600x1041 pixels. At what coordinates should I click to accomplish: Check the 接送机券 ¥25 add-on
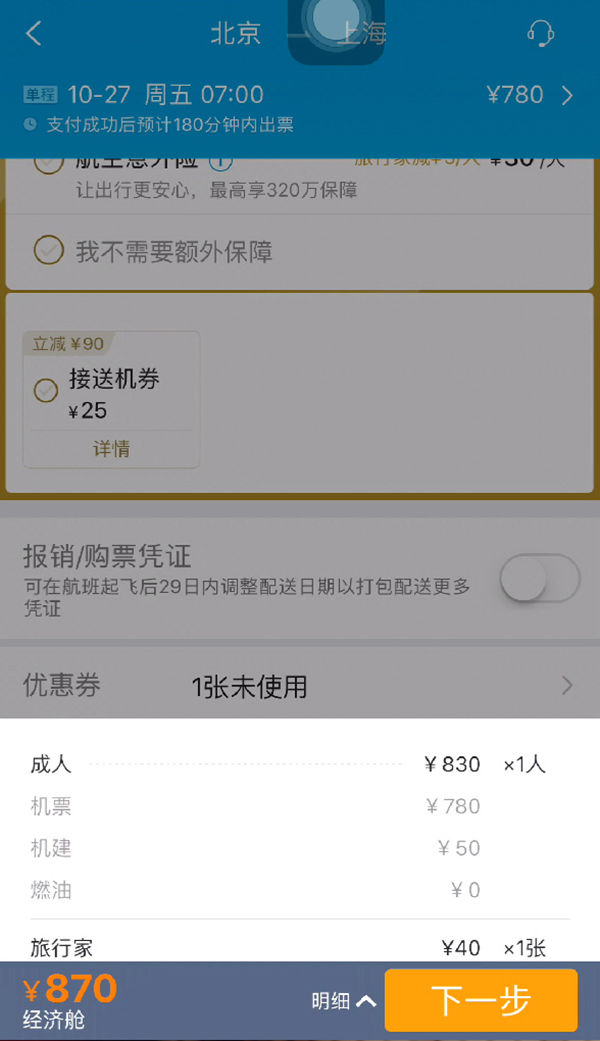pos(46,390)
